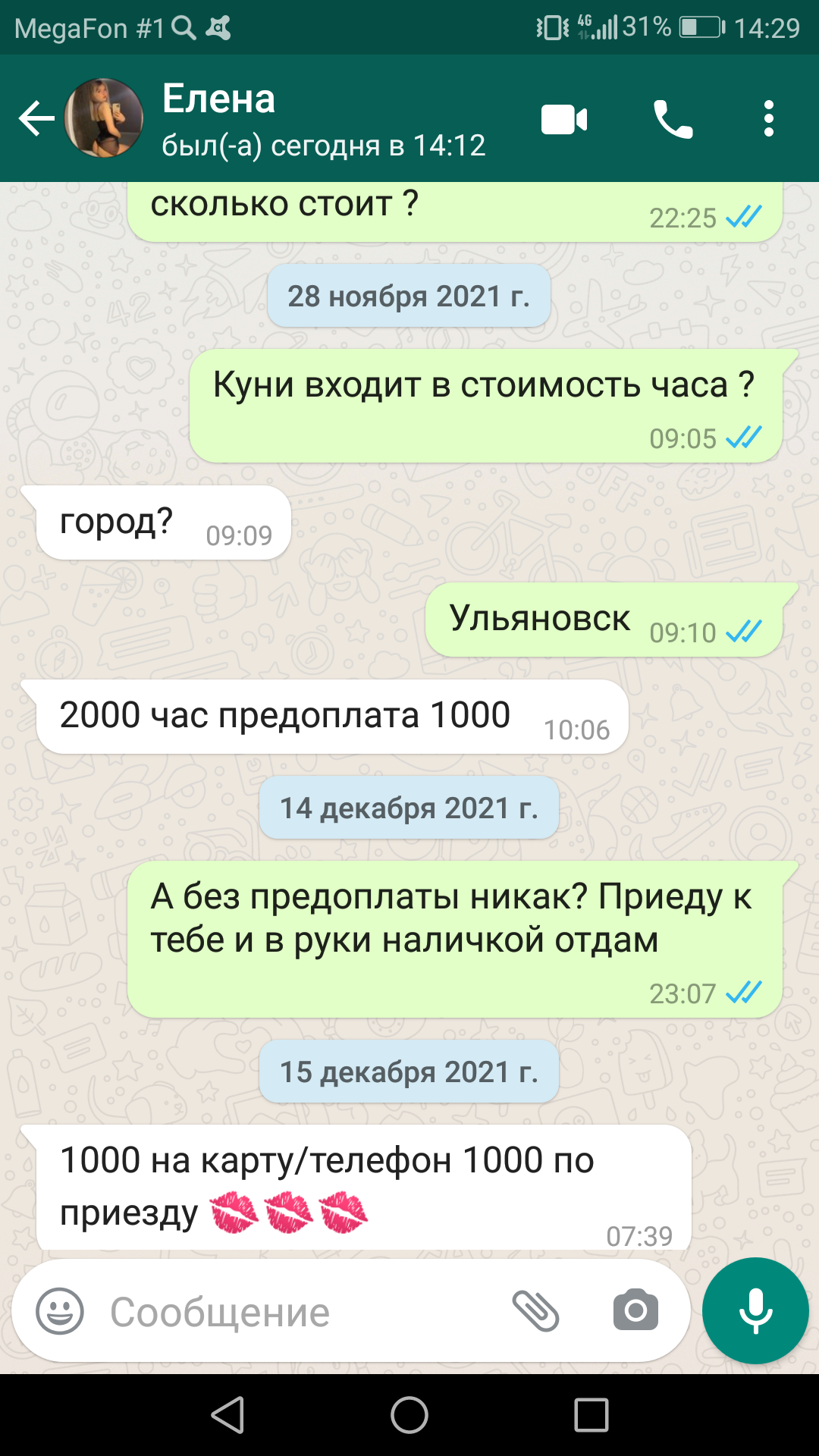Open system recent apps
Image resolution: width=819 pixels, height=1456 pixels.
click(x=591, y=1415)
